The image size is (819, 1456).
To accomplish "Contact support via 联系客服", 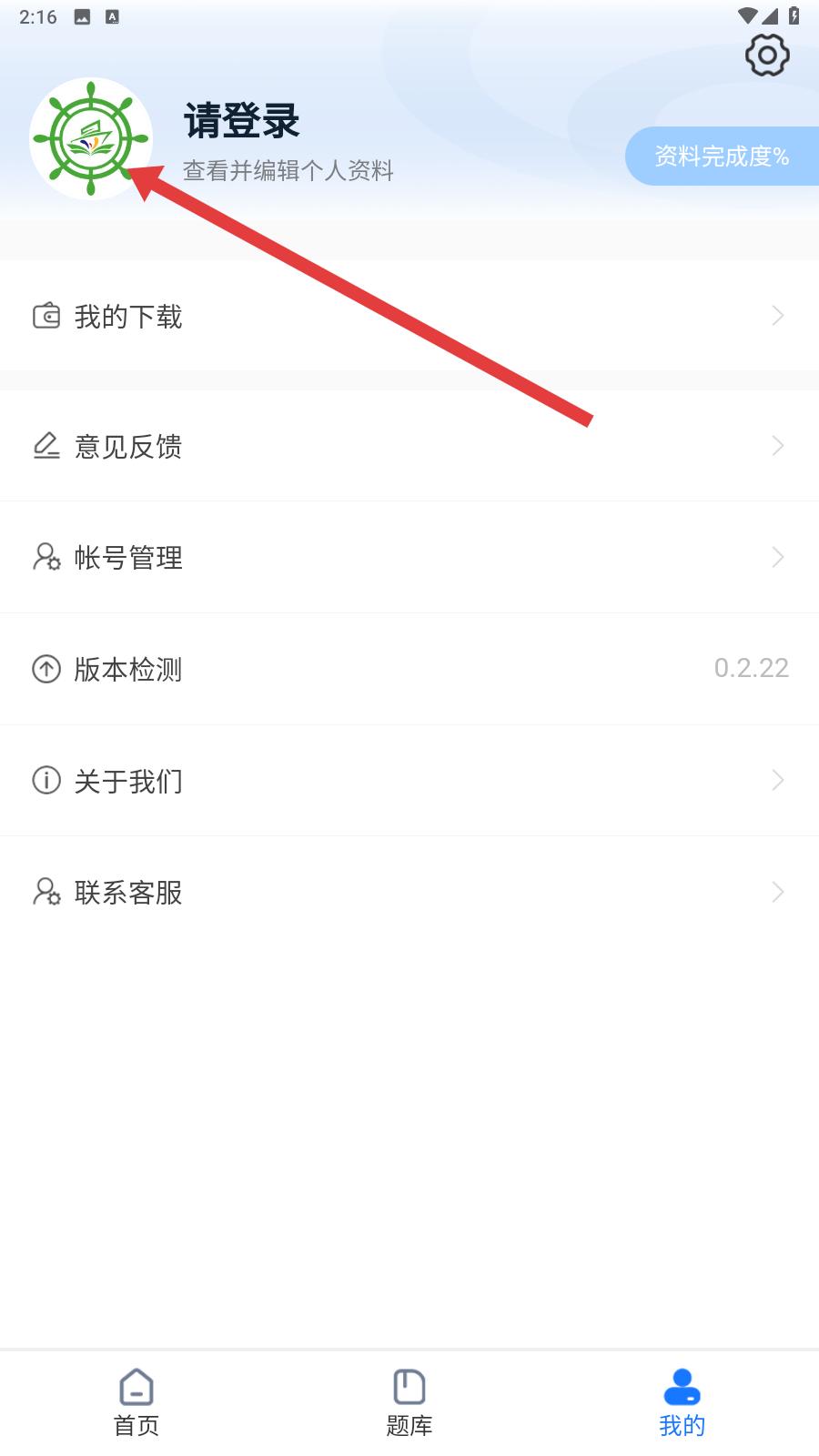I will click(409, 892).
